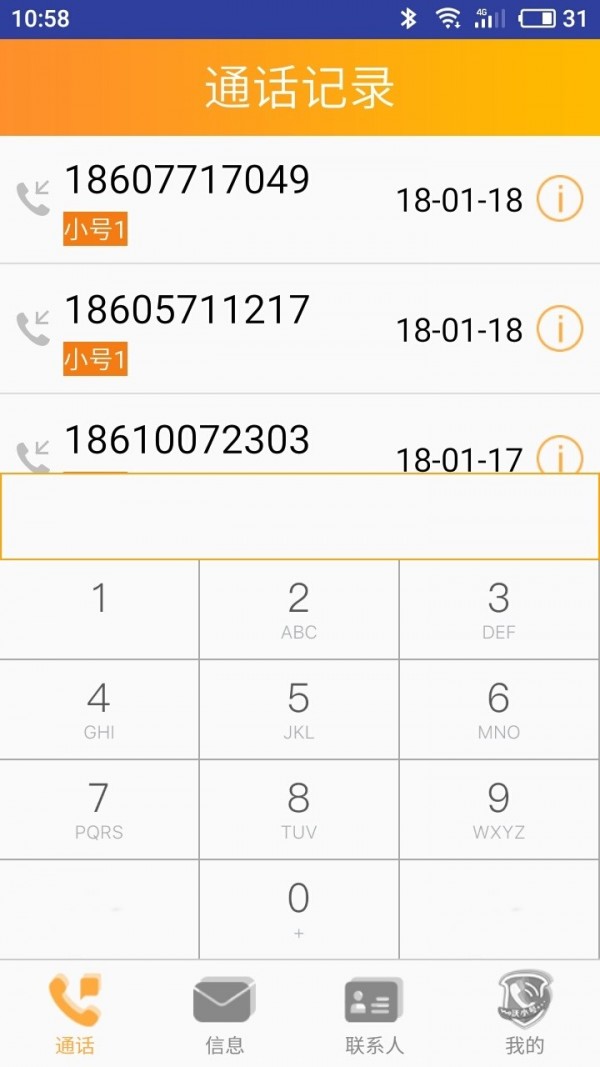The height and width of the screenshot is (1067, 600).
Task: Tap the number input field above the keypad
Action: [x=300, y=516]
